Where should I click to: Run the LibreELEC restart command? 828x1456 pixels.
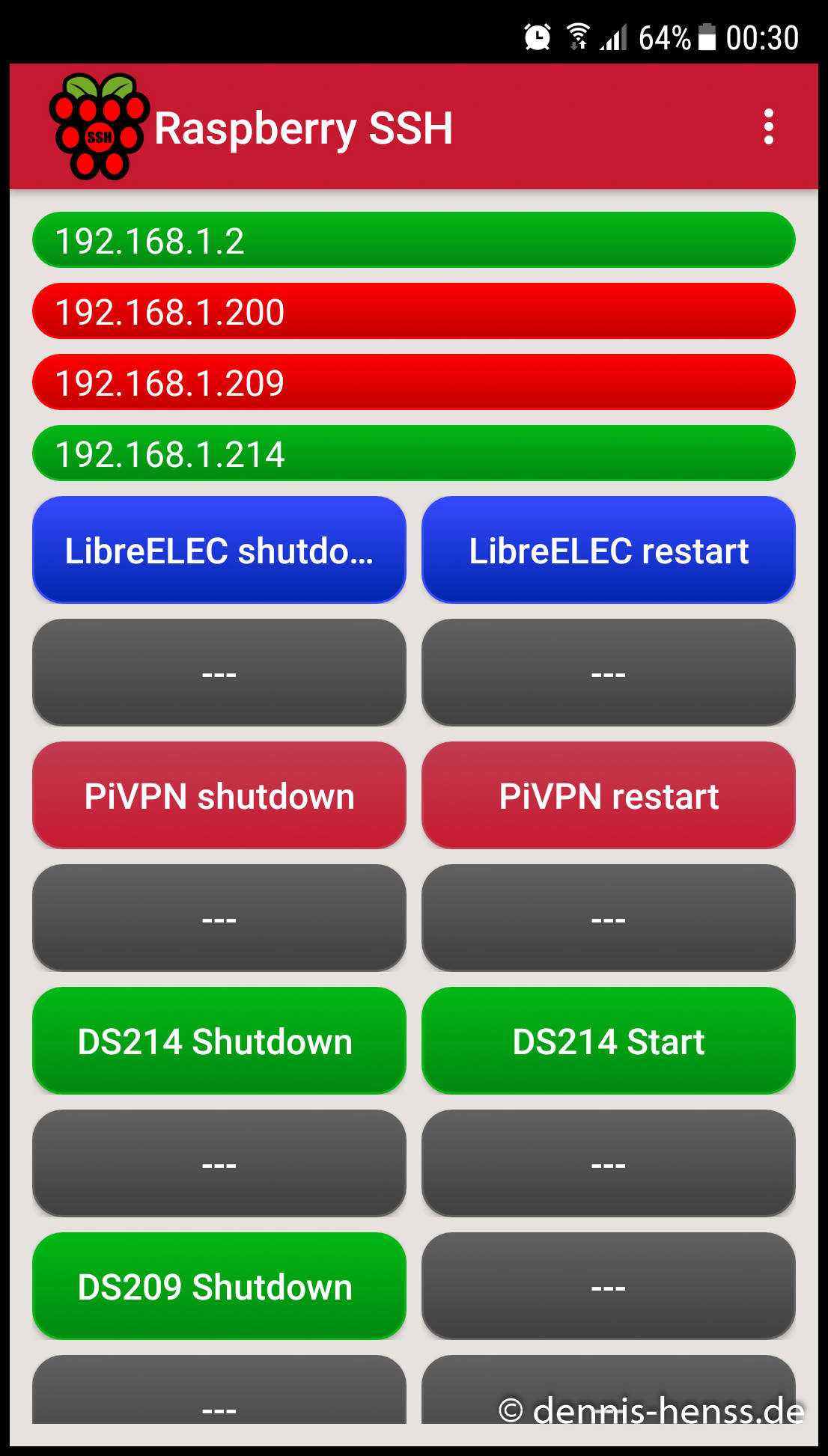(x=609, y=550)
